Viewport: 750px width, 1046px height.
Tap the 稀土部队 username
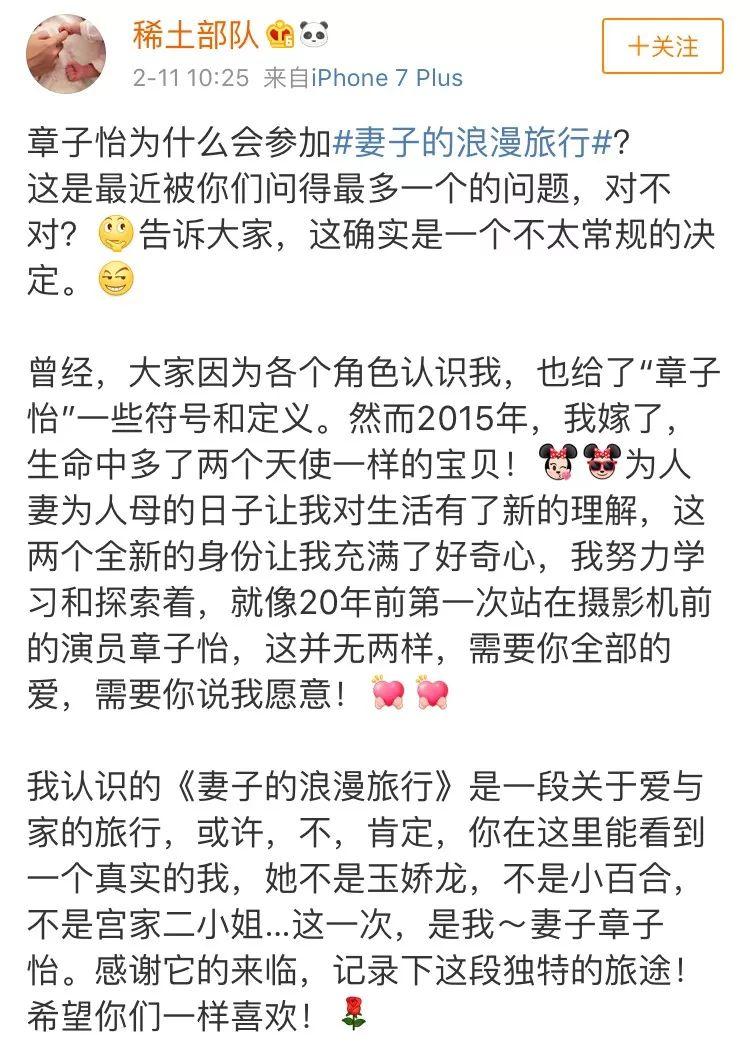197,35
